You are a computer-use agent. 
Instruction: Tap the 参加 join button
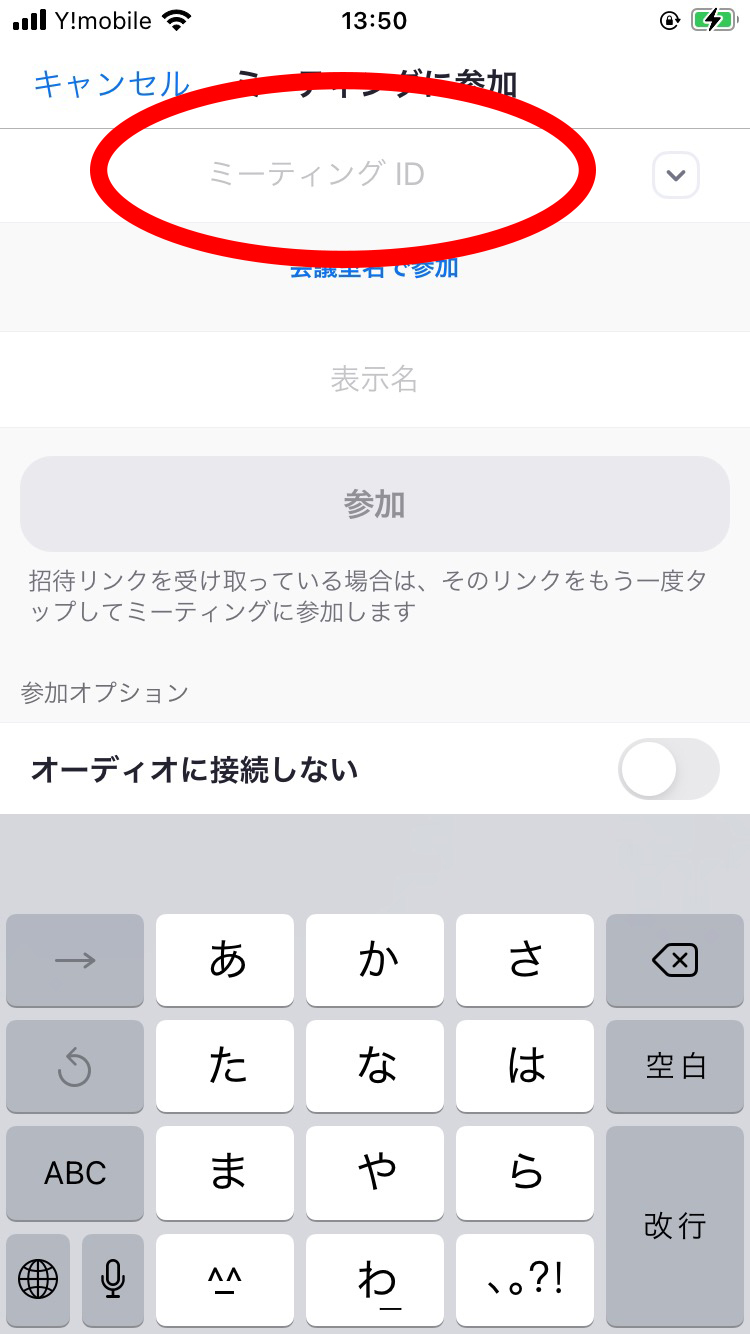pyautogui.click(x=375, y=504)
